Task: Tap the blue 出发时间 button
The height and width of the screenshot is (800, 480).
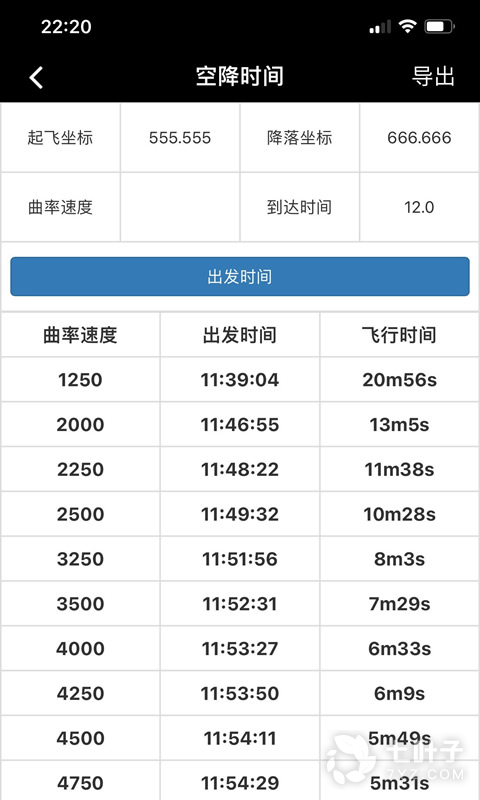Action: coord(240,277)
